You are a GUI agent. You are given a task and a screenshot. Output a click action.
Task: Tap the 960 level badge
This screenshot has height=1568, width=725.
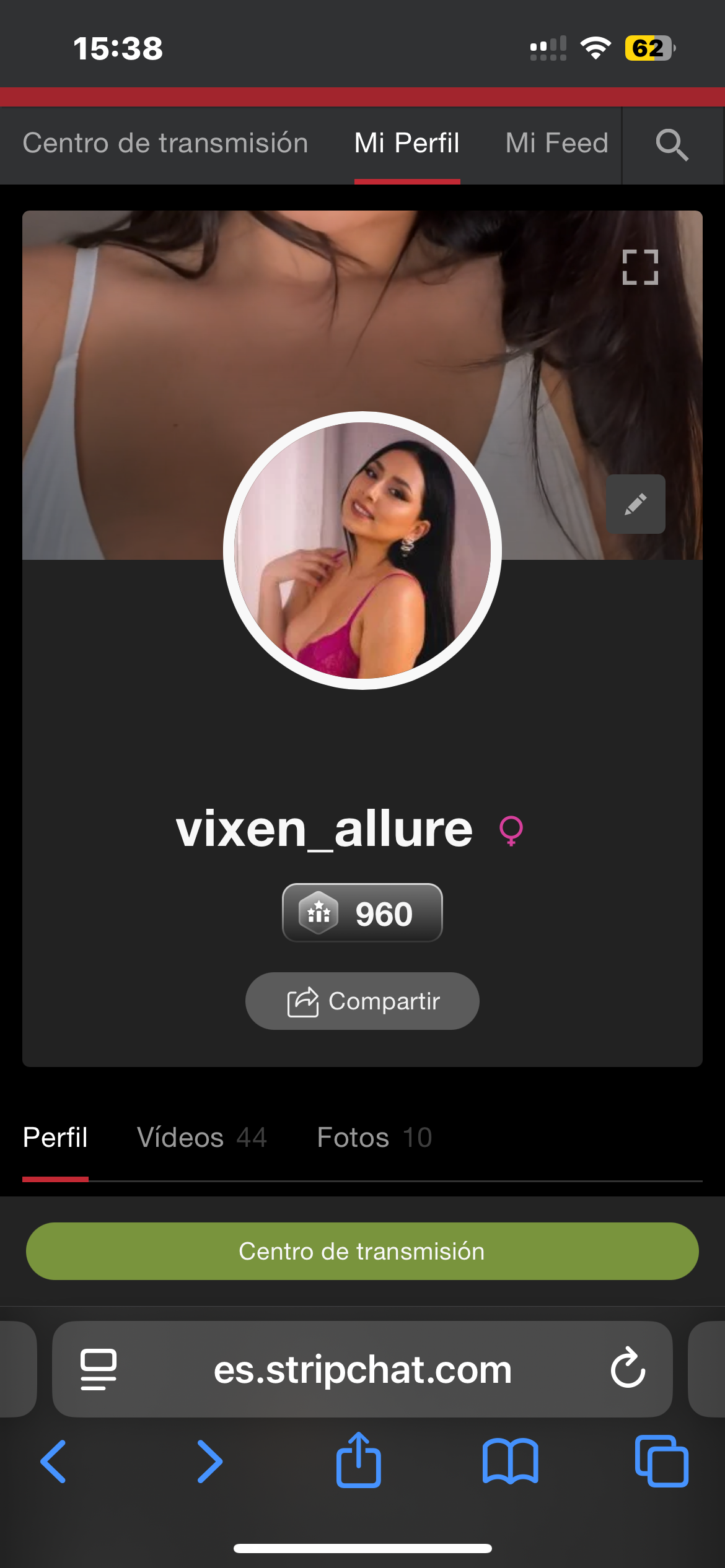[x=362, y=913]
